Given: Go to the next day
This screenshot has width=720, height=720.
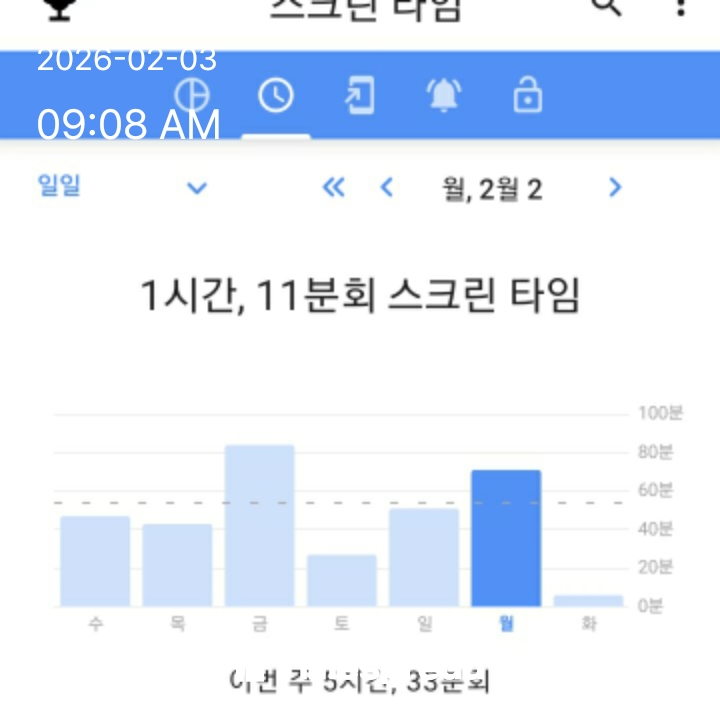Looking at the screenshot, I should click(x=615, y=187).
